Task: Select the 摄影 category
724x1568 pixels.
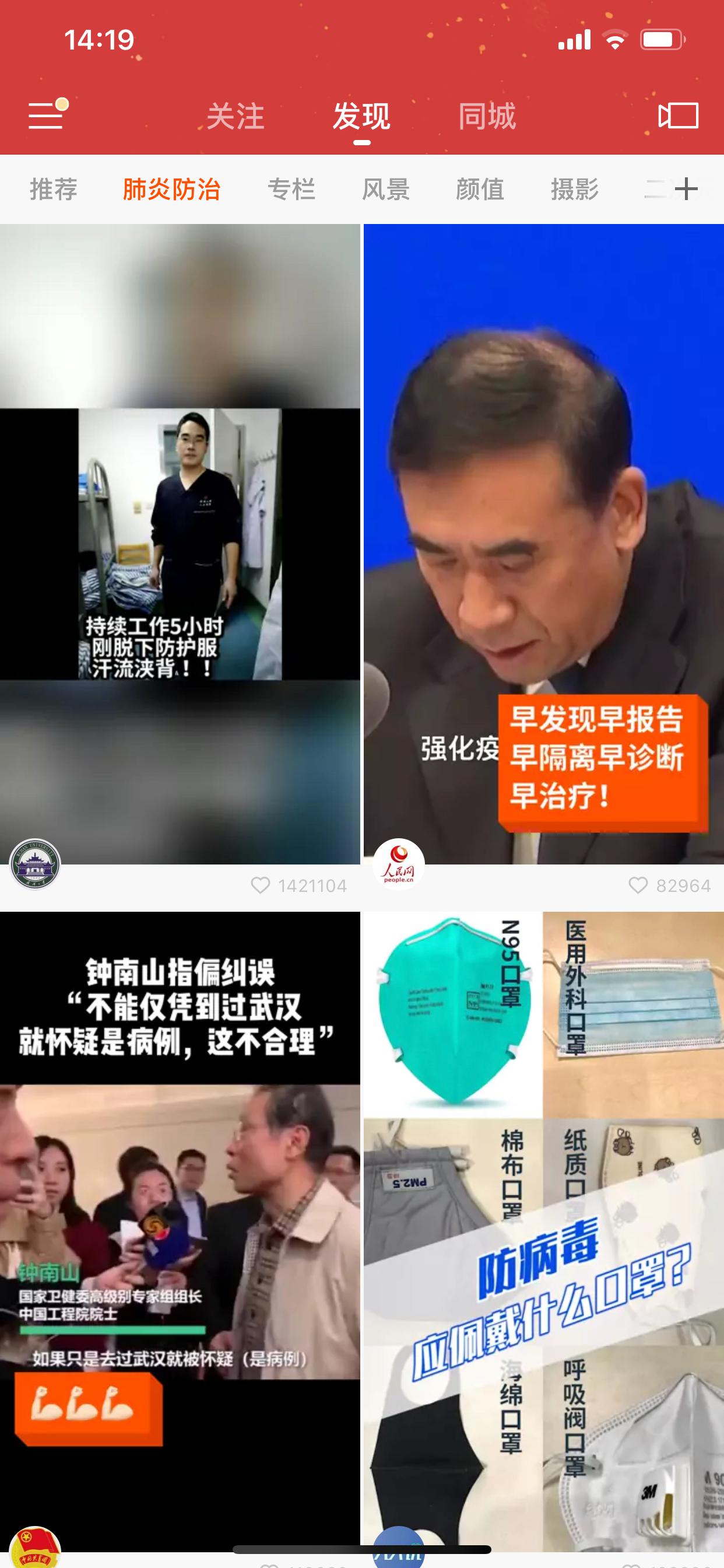Action: 574,190
